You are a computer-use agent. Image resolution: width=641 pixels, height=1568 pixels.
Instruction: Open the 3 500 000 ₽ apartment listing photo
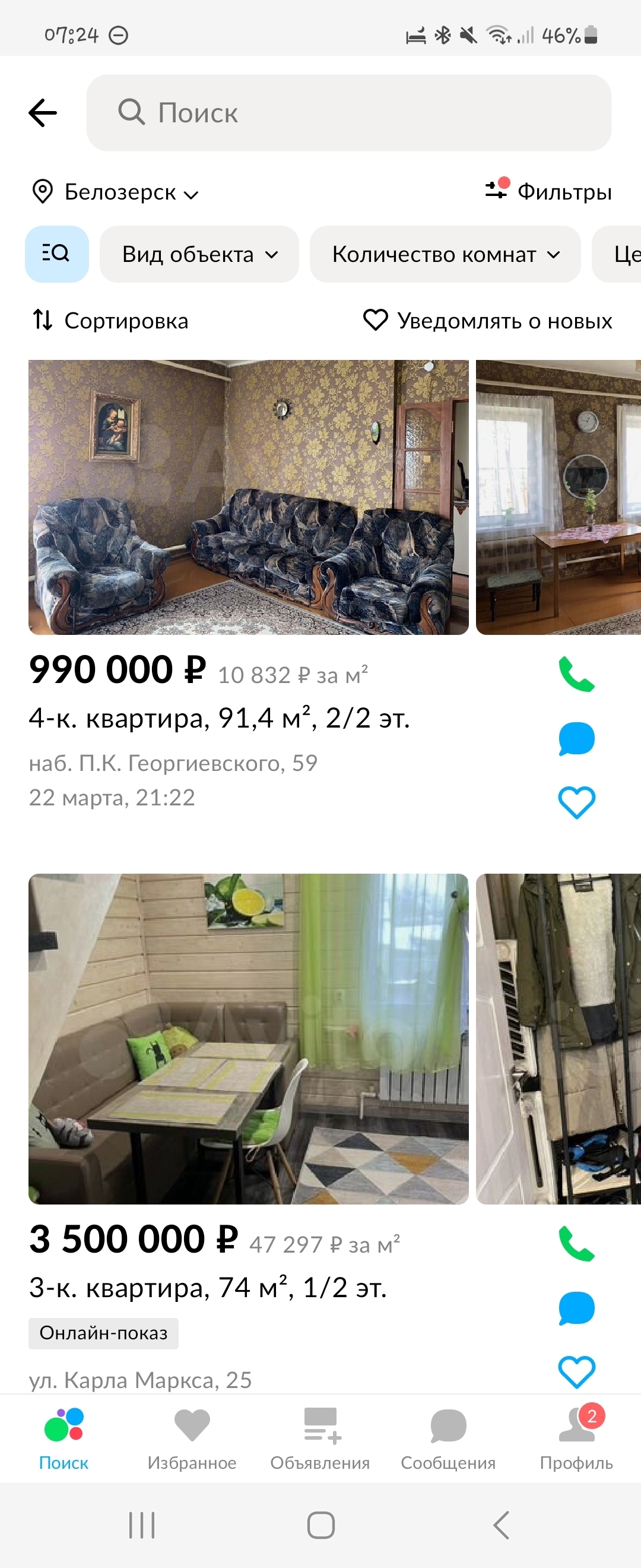pos(248,1038)
